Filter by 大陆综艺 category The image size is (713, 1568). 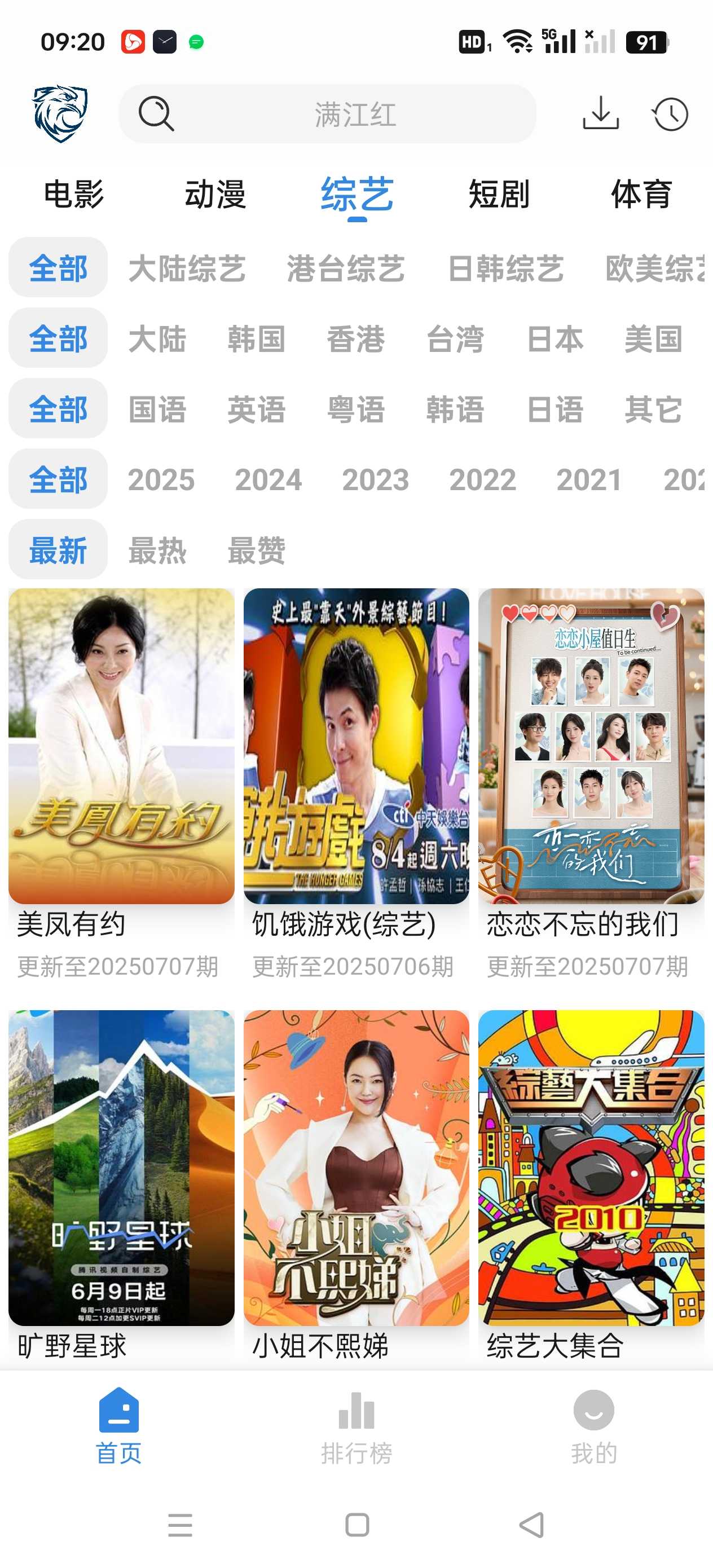(x=187, y=268)
